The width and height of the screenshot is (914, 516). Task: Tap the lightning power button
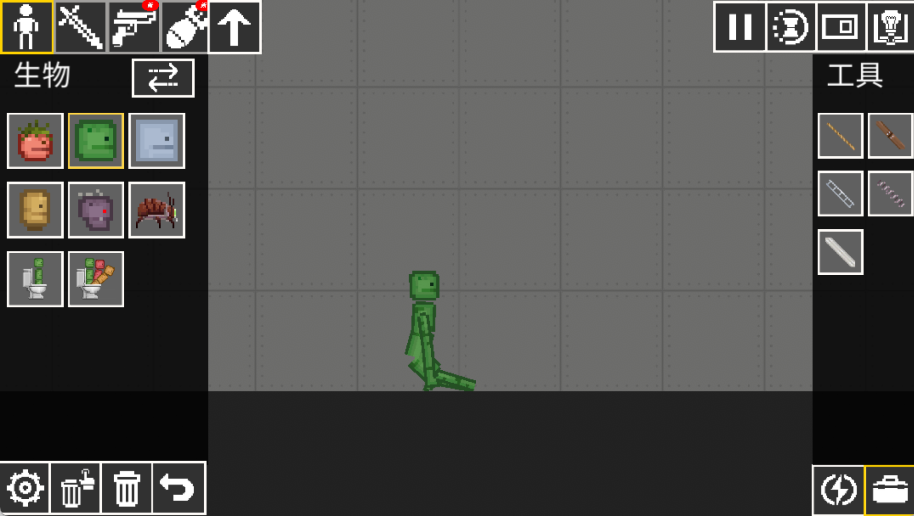point(838,490)
